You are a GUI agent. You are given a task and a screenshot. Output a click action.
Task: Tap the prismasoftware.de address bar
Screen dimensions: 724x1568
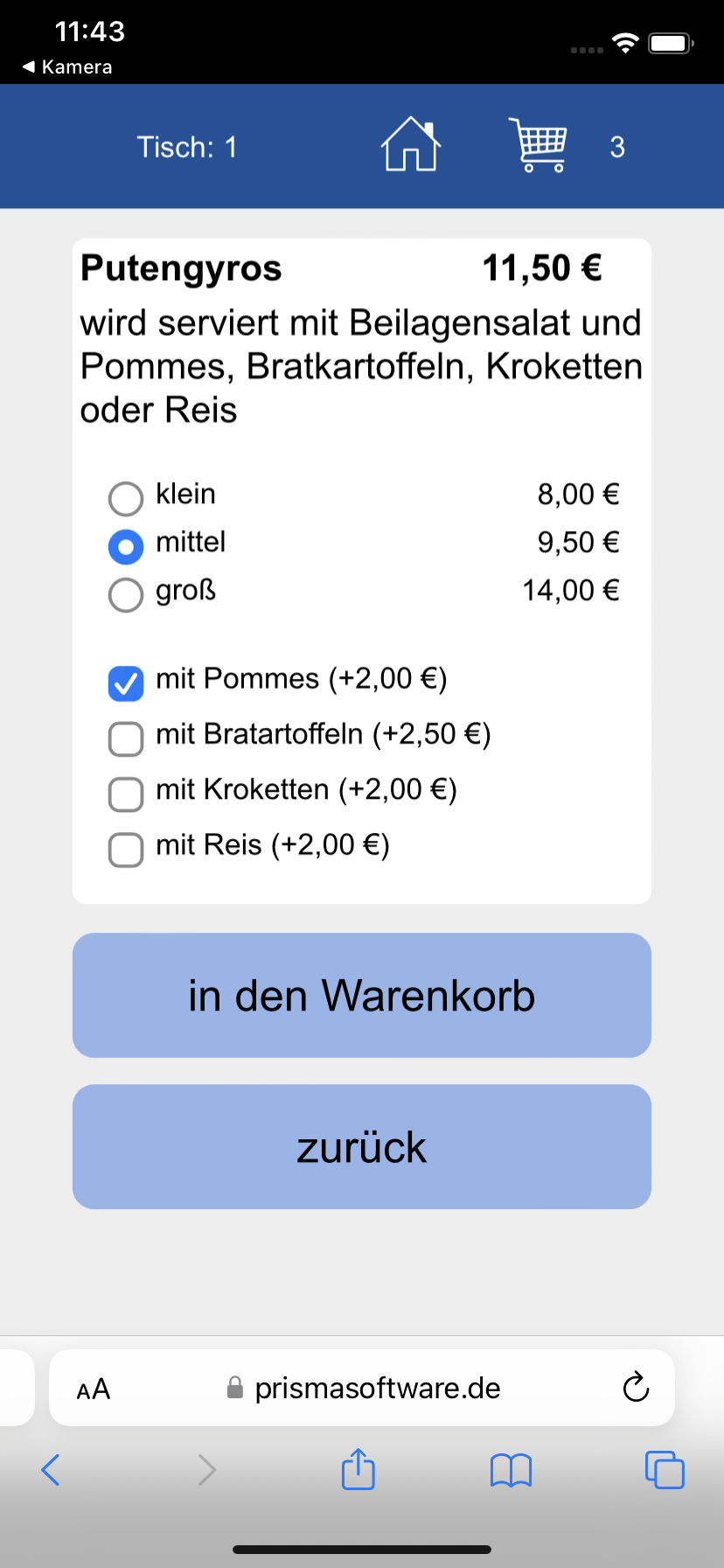click(376, 1389)
